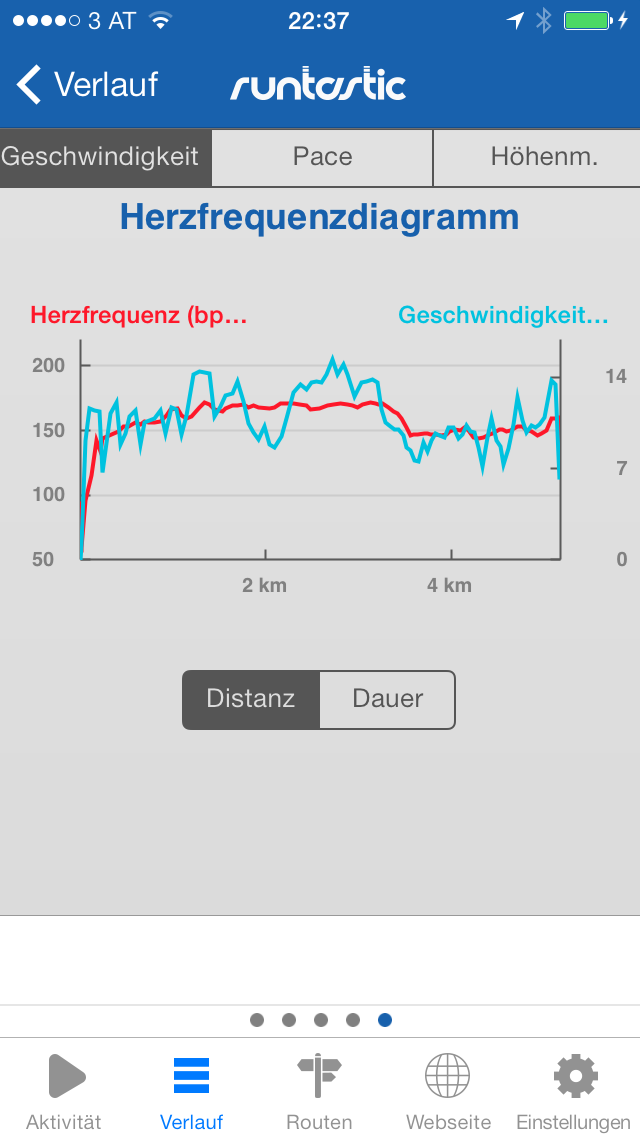Show chart by Distanz

(251, 699)
